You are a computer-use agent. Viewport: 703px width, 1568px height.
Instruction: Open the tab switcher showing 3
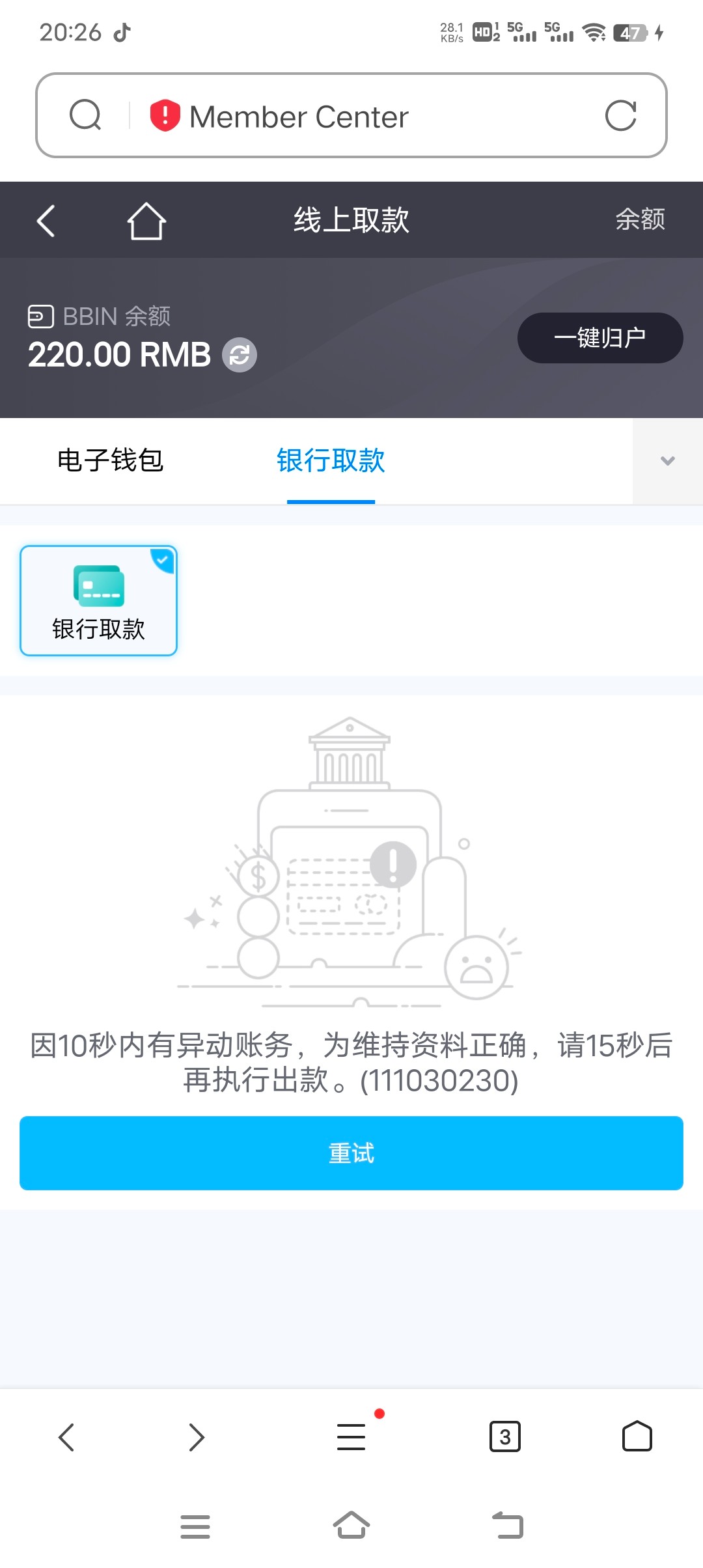504,1437
